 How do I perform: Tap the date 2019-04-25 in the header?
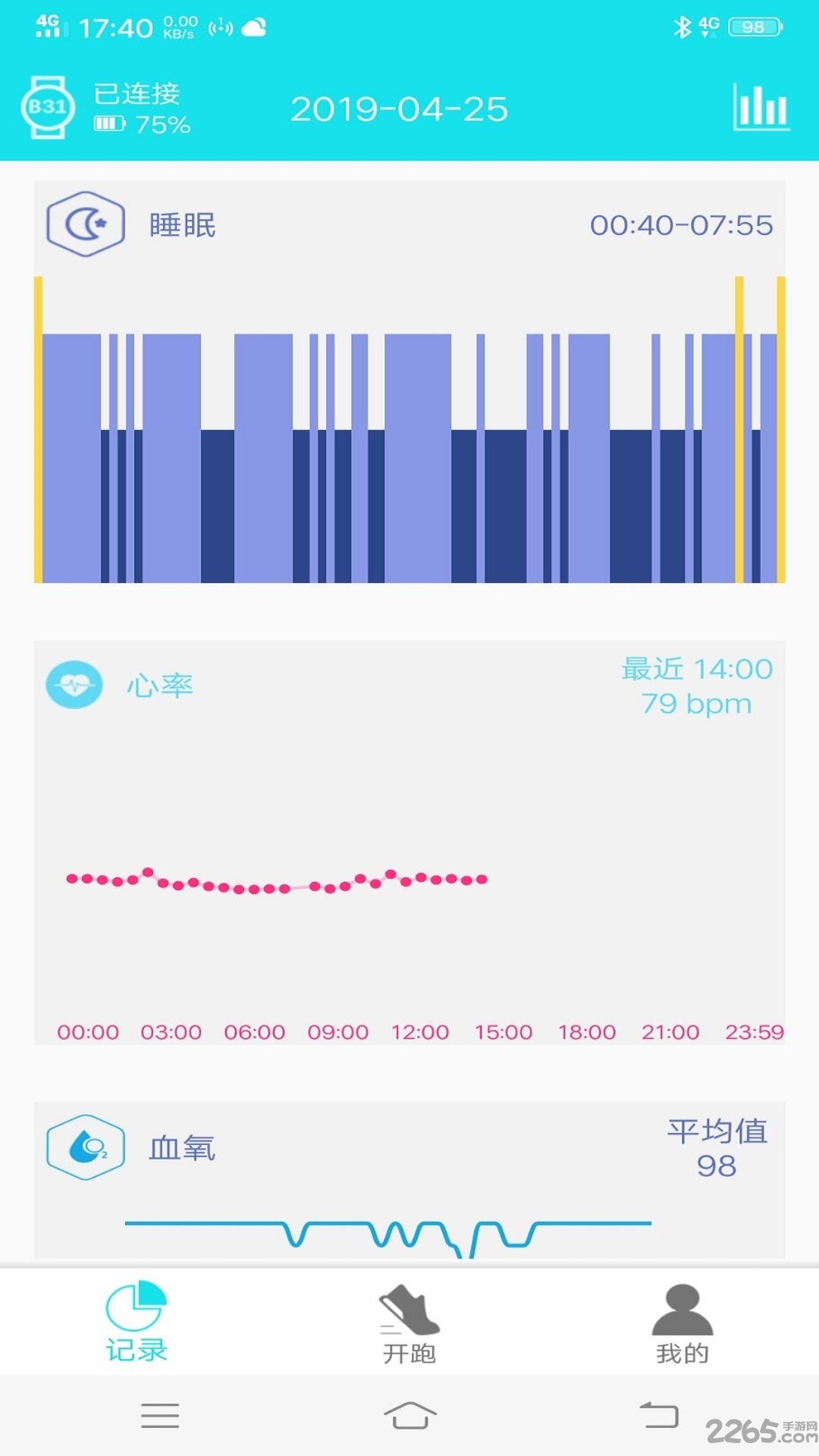tap(399, 109)
